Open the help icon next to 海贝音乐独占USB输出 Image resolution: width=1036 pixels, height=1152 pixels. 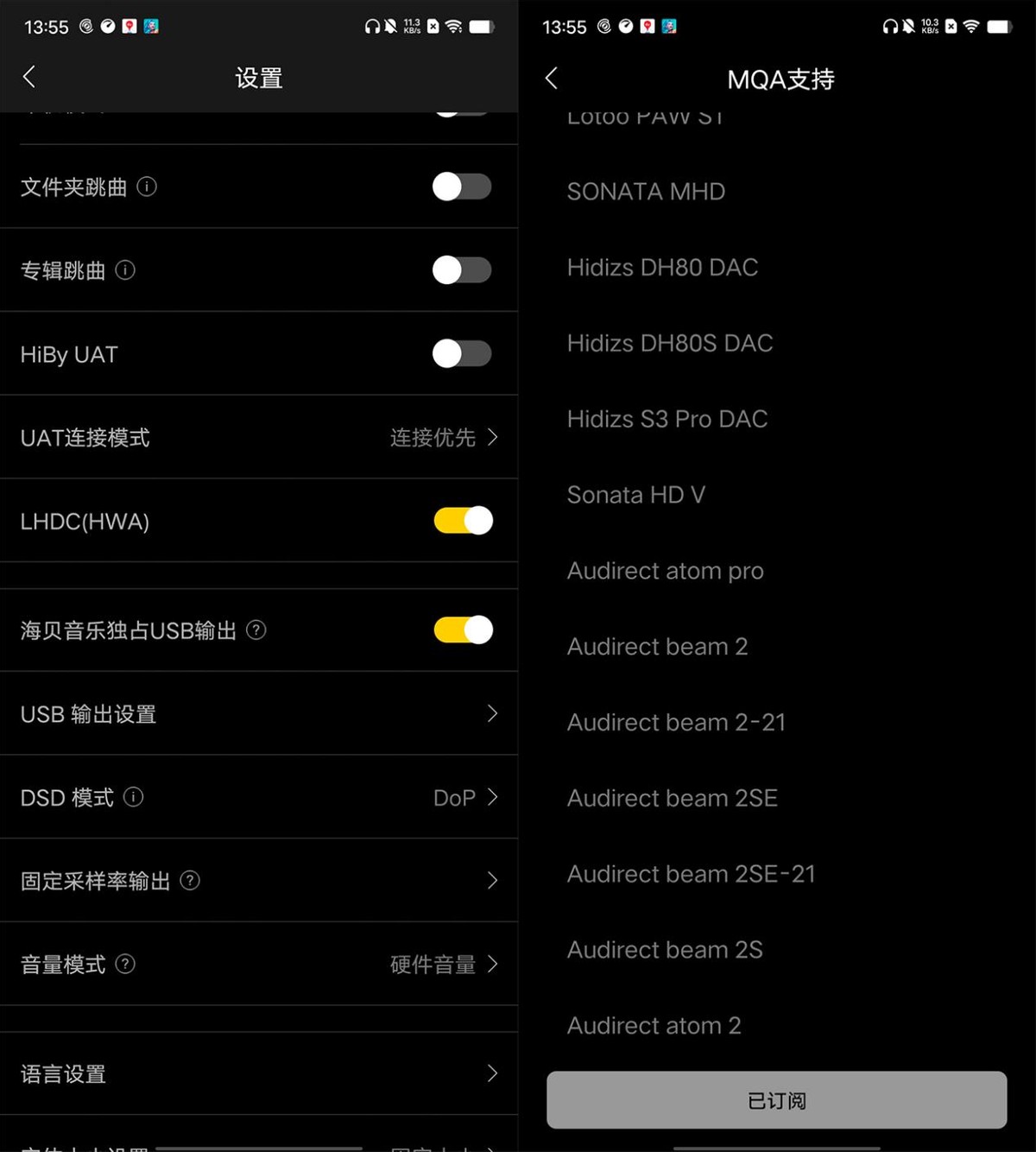256,630
